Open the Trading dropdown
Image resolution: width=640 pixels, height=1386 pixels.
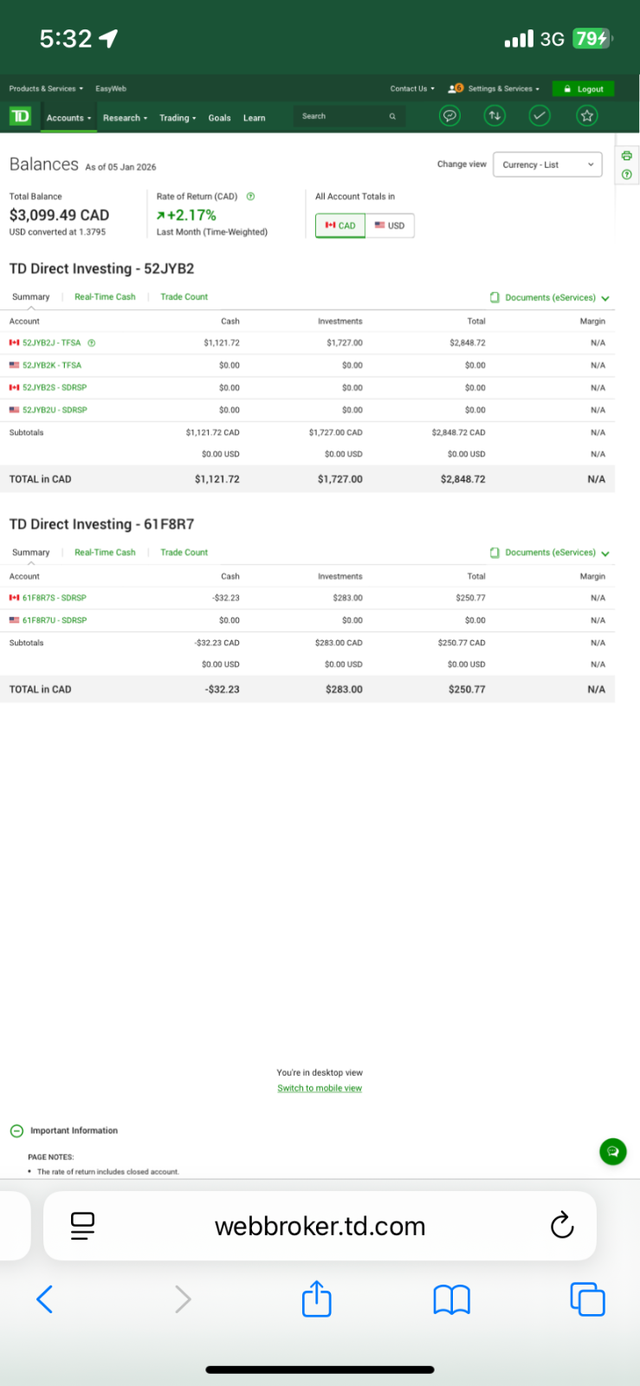point(177,118)
